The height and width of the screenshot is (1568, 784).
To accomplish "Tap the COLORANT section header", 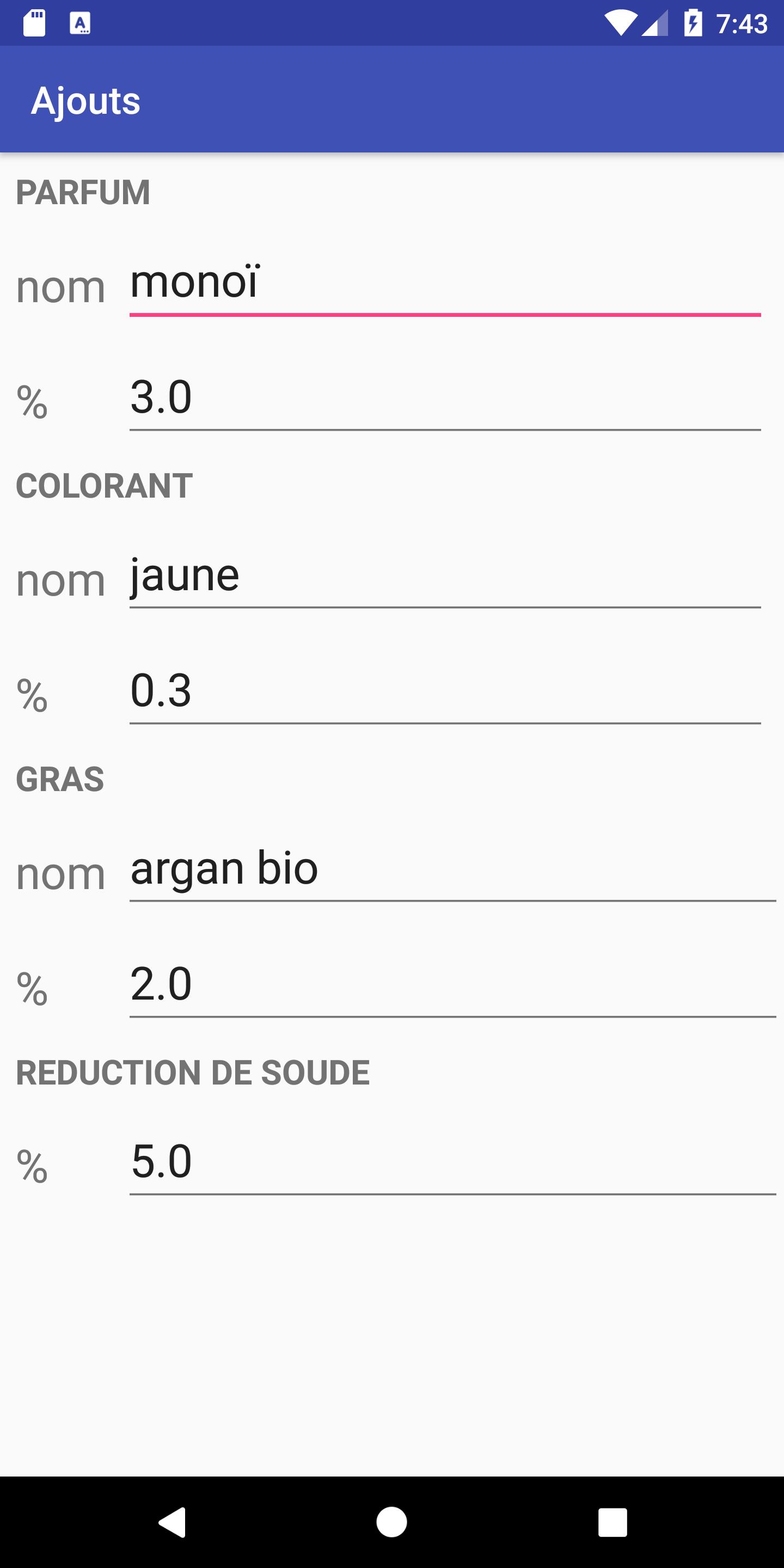I will pos(103,485).
